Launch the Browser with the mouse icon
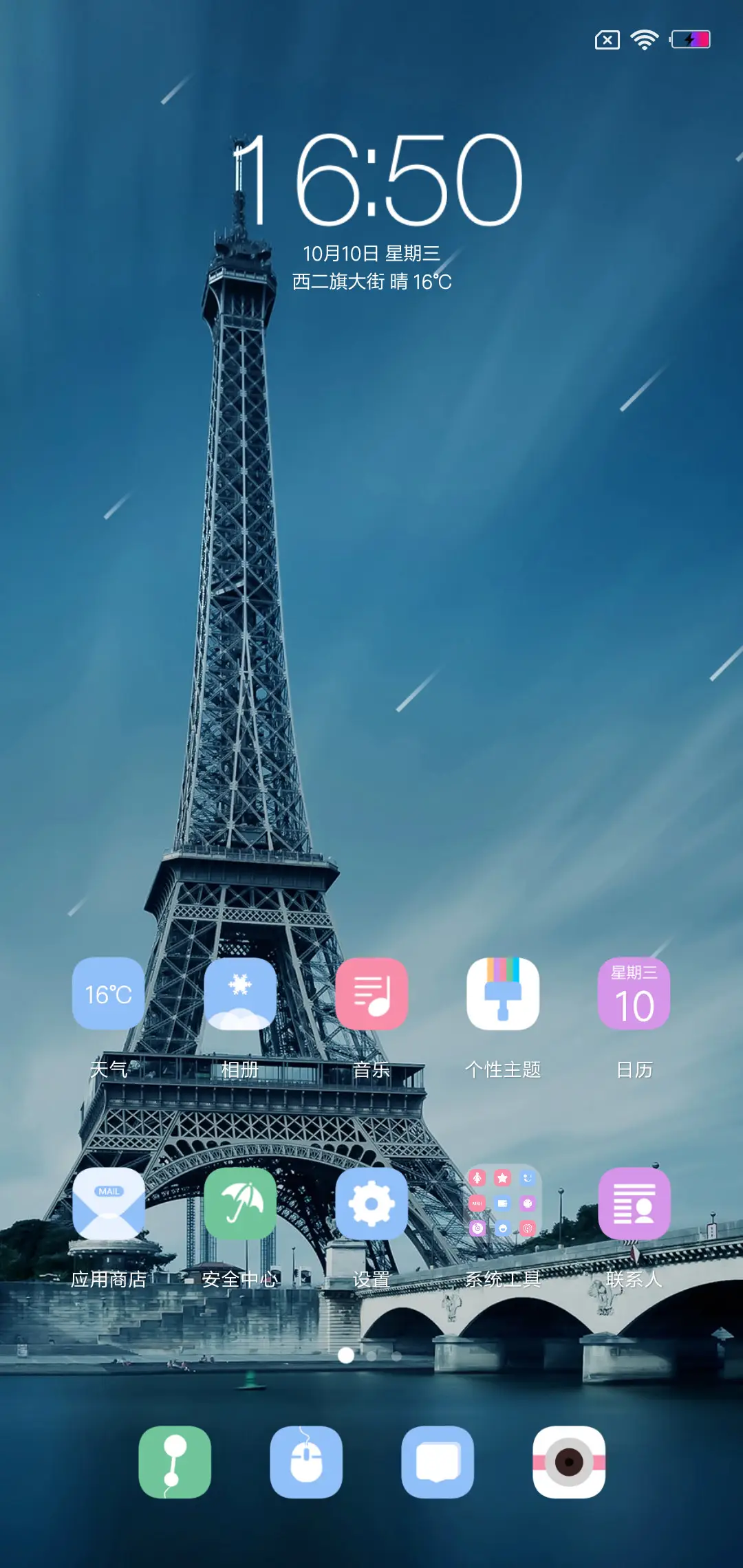 point(306,1462)
